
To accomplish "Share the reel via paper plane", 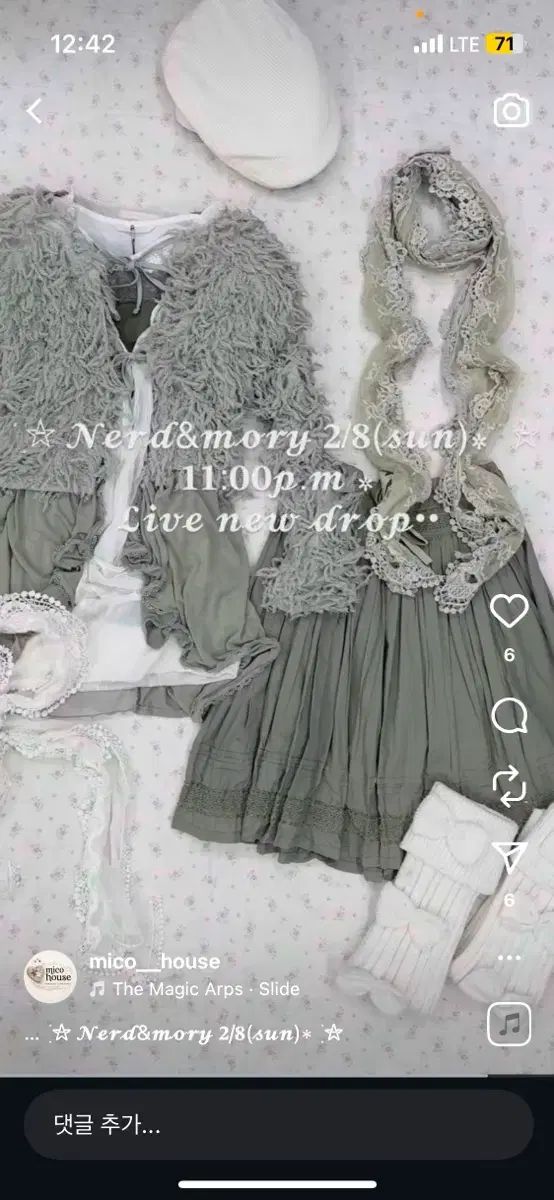I will pyautogui.click(x=509, y=858).
